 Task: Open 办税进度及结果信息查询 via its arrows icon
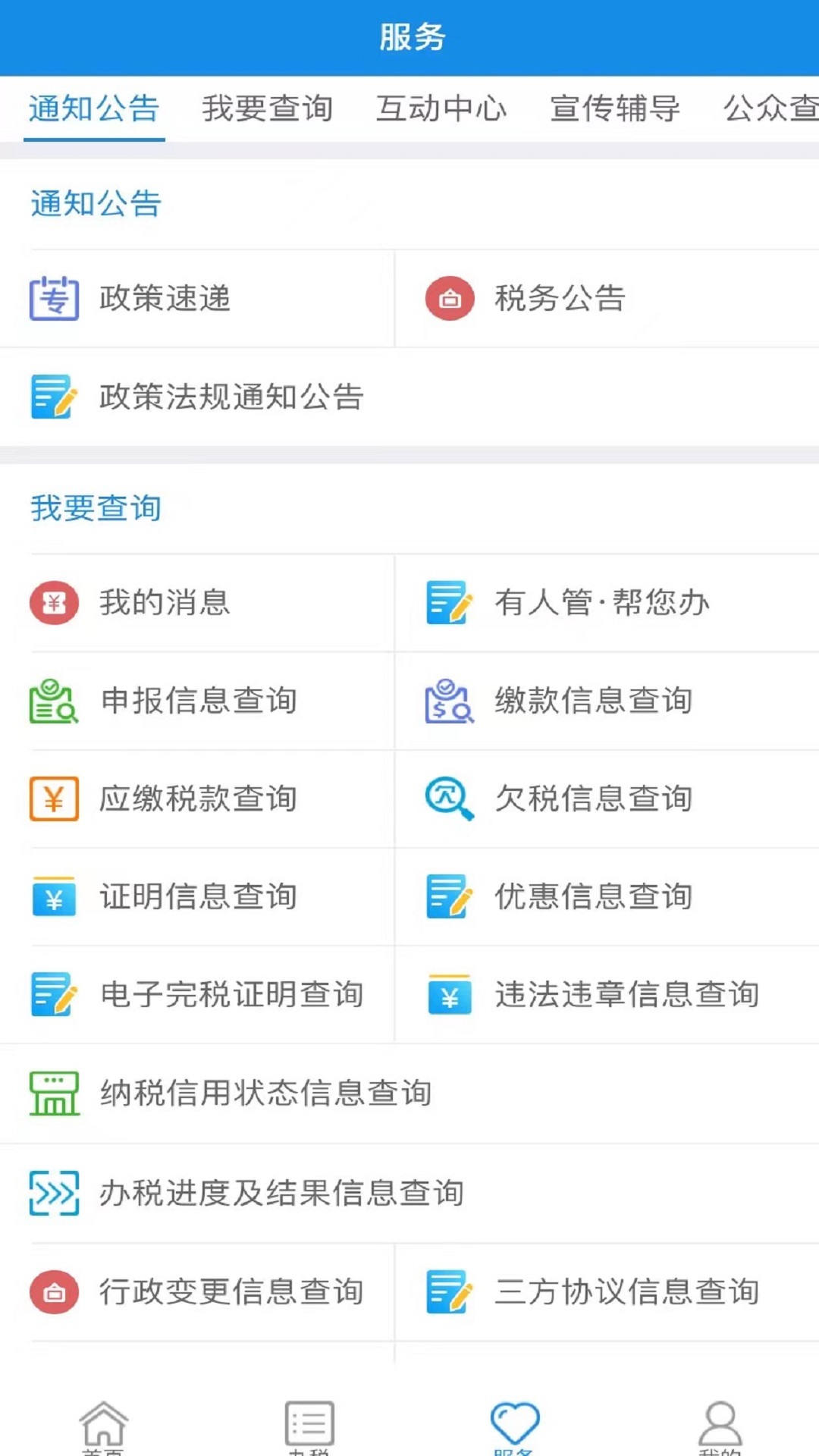tap(53, 1191)
